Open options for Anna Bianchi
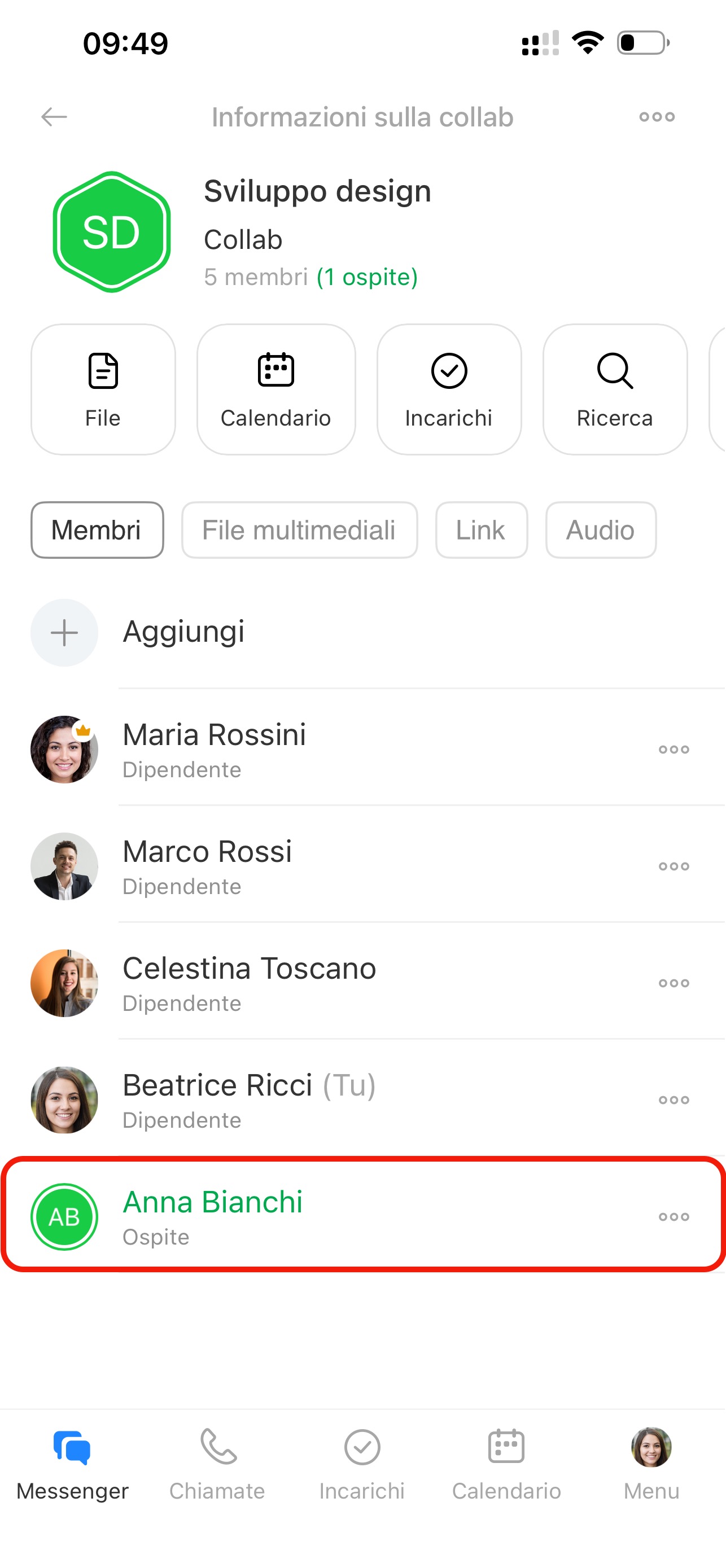Image resolution: width=726 pixels, height=1568 pixels. [673, 1217]
